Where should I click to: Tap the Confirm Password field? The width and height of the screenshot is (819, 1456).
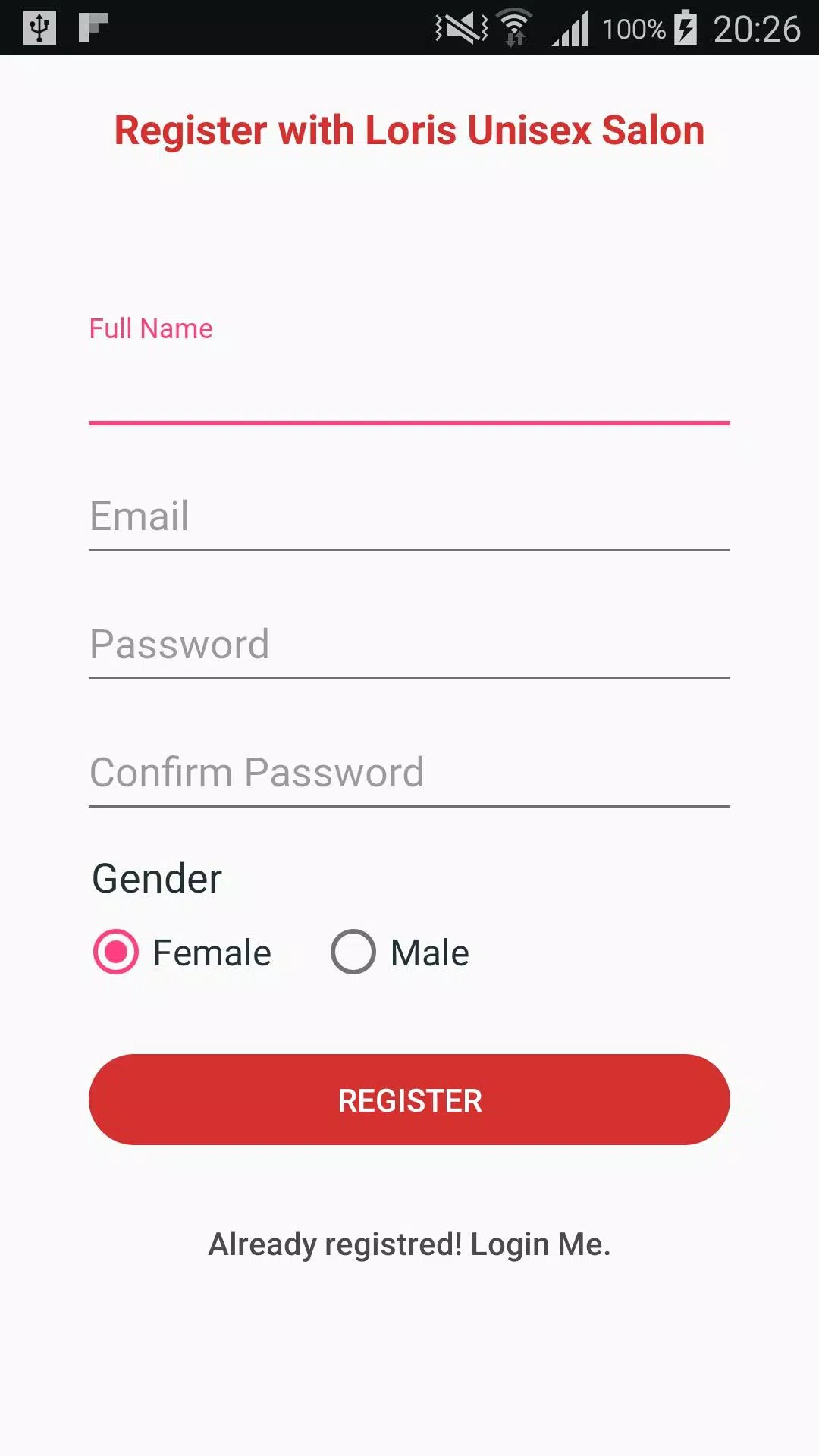point(409,773)
